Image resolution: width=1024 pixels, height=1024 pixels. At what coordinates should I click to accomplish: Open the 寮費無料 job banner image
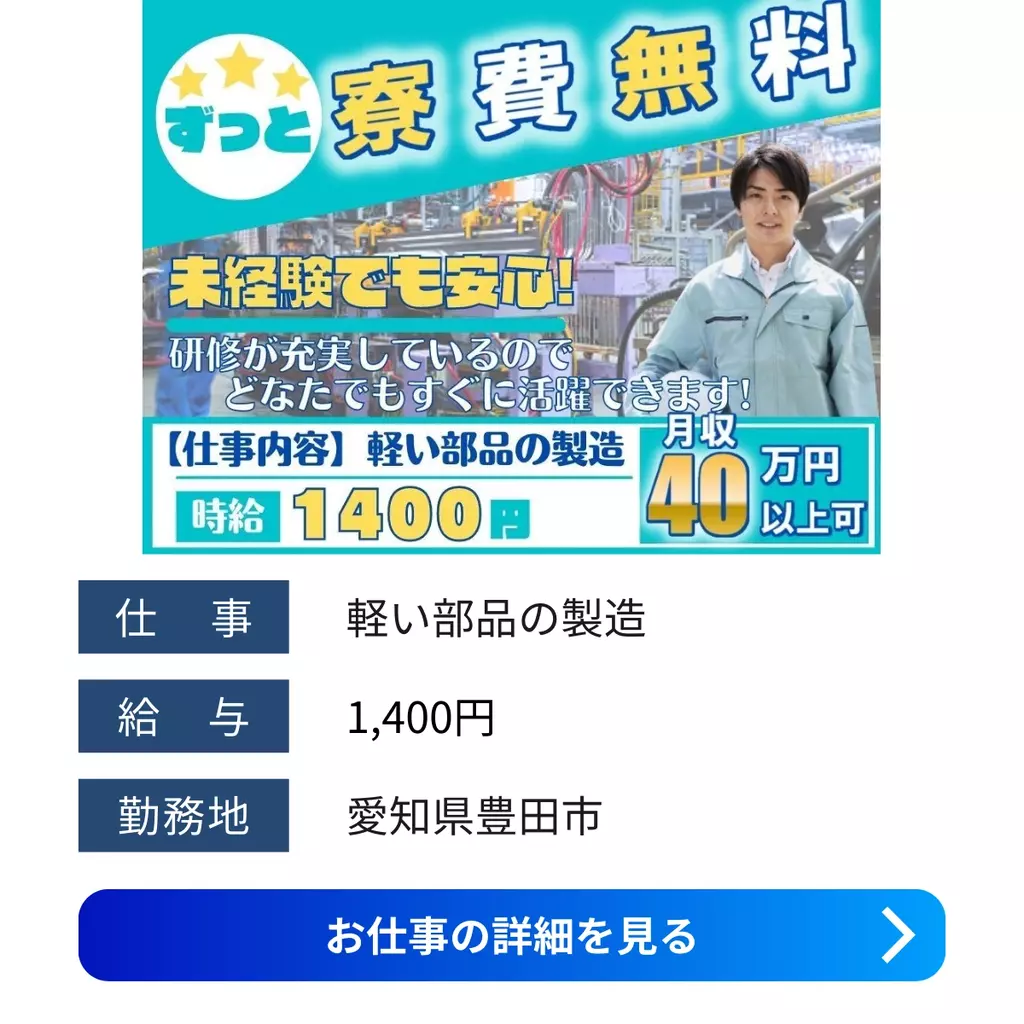click(x=511, y=276)
